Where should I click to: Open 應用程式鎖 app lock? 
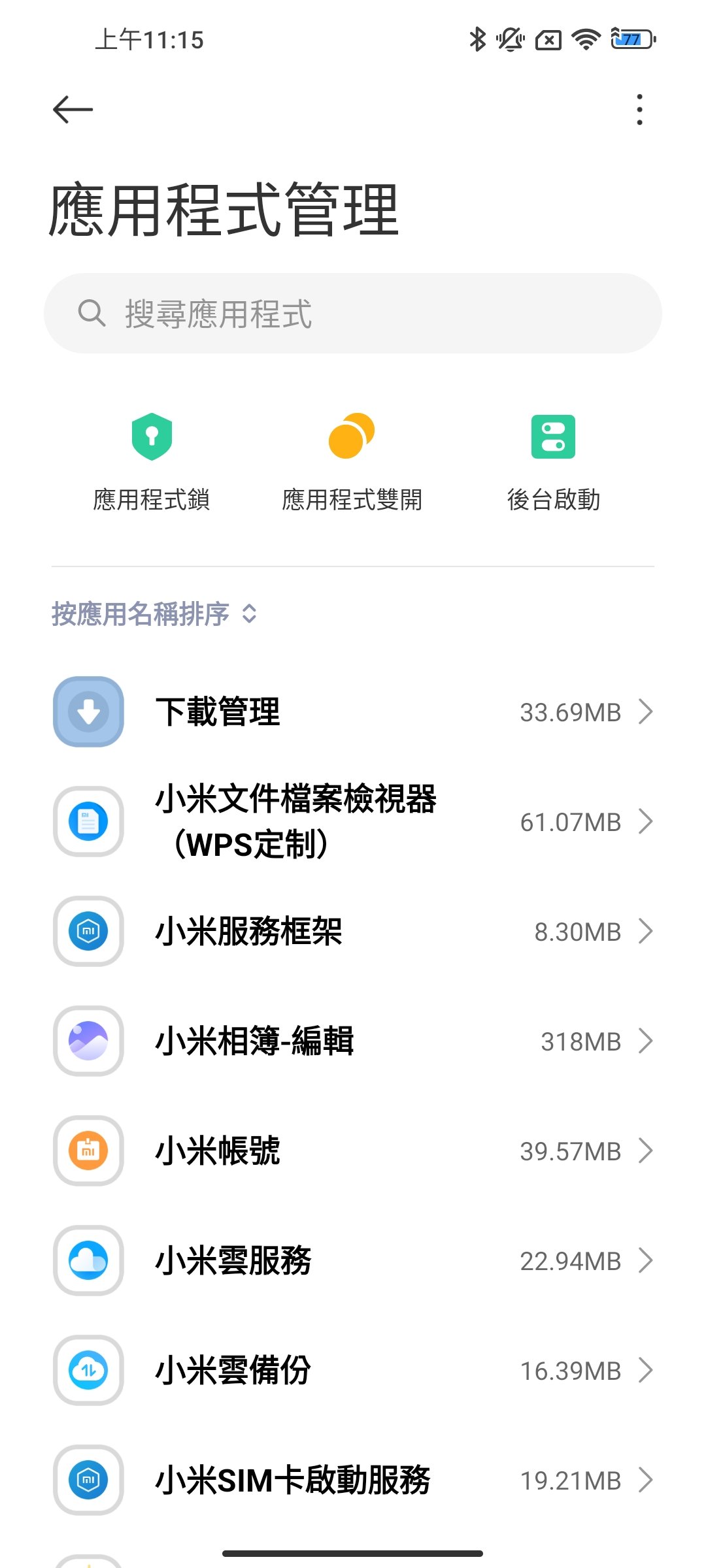click(x=152, y=461)
